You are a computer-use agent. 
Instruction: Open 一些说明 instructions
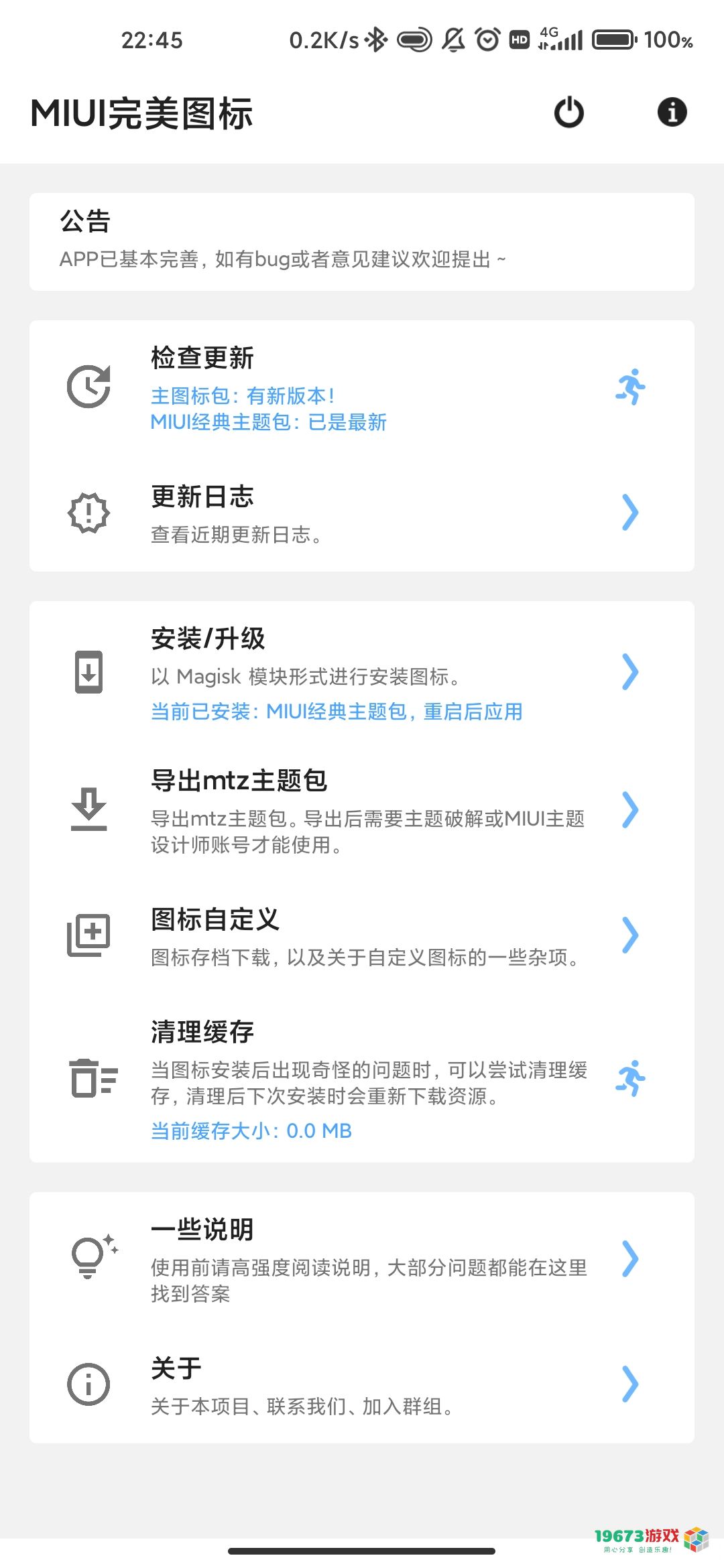tap(362, 1260)
